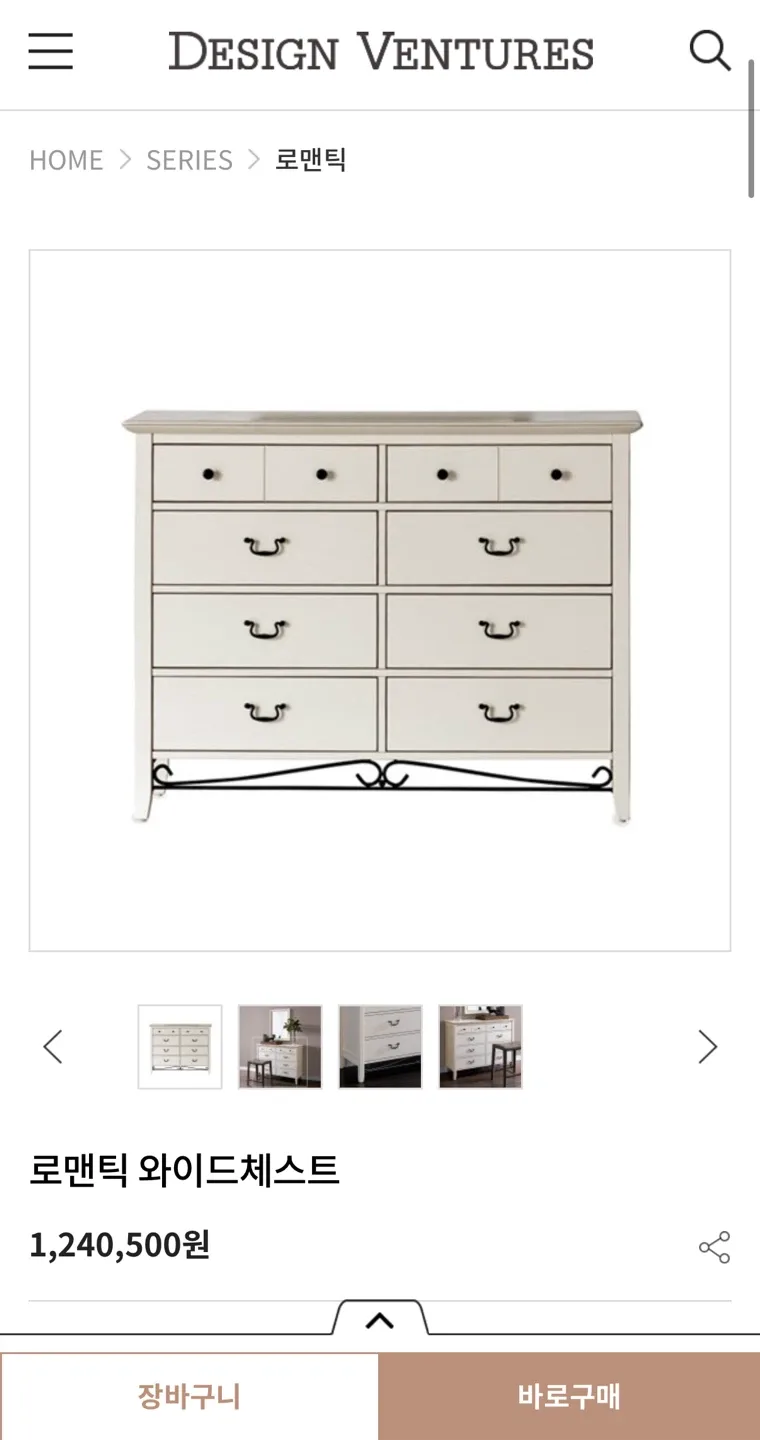Open the hamburger menu
Viewport: 760px width, 1440px height.
[x=50, y=51]
